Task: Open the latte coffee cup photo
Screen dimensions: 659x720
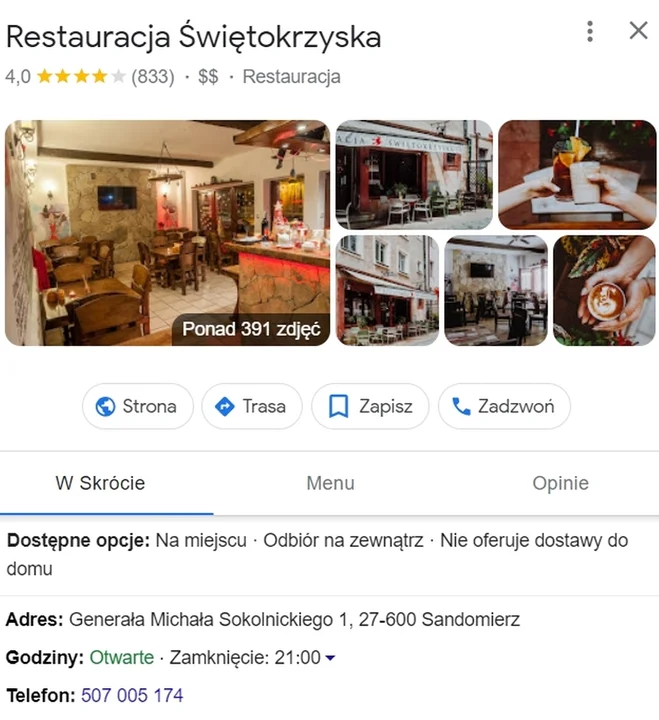Action: pos(605,291)
